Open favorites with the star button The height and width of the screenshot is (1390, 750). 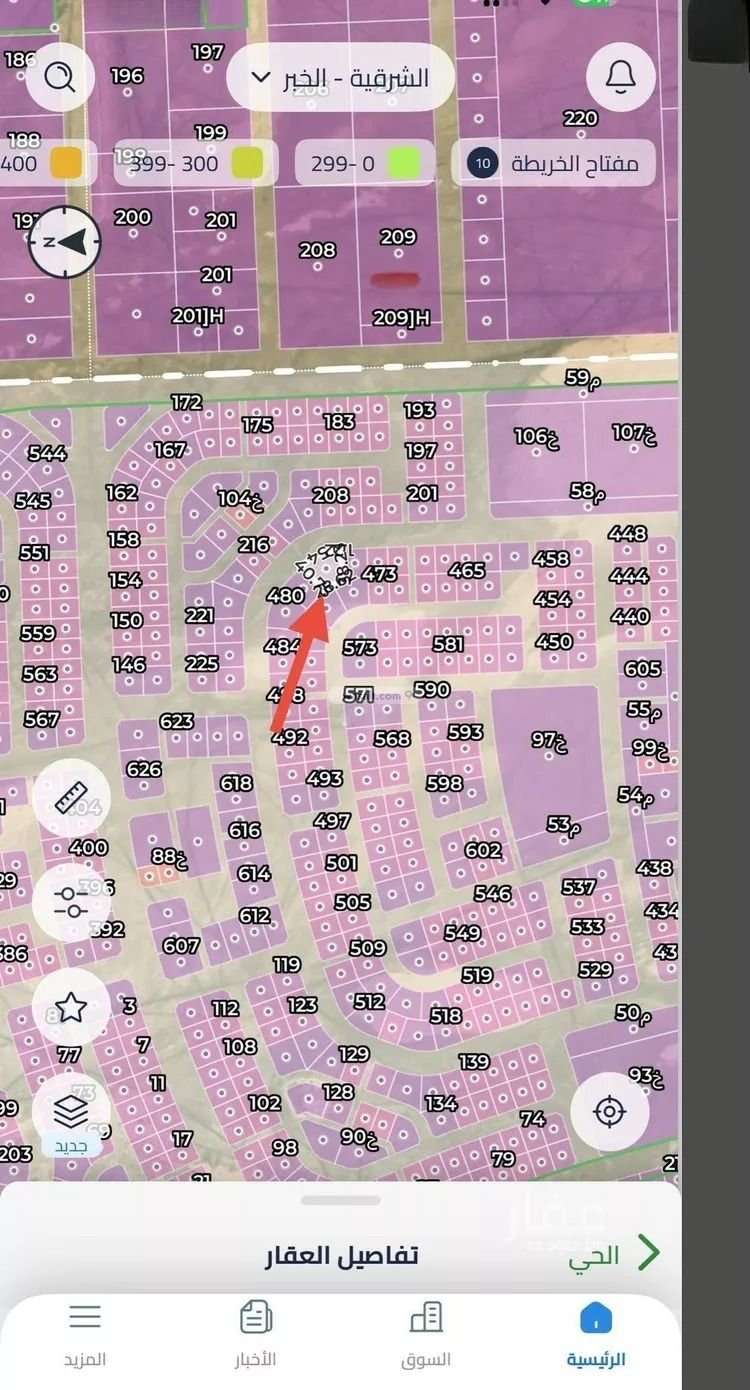(71, 1007)
